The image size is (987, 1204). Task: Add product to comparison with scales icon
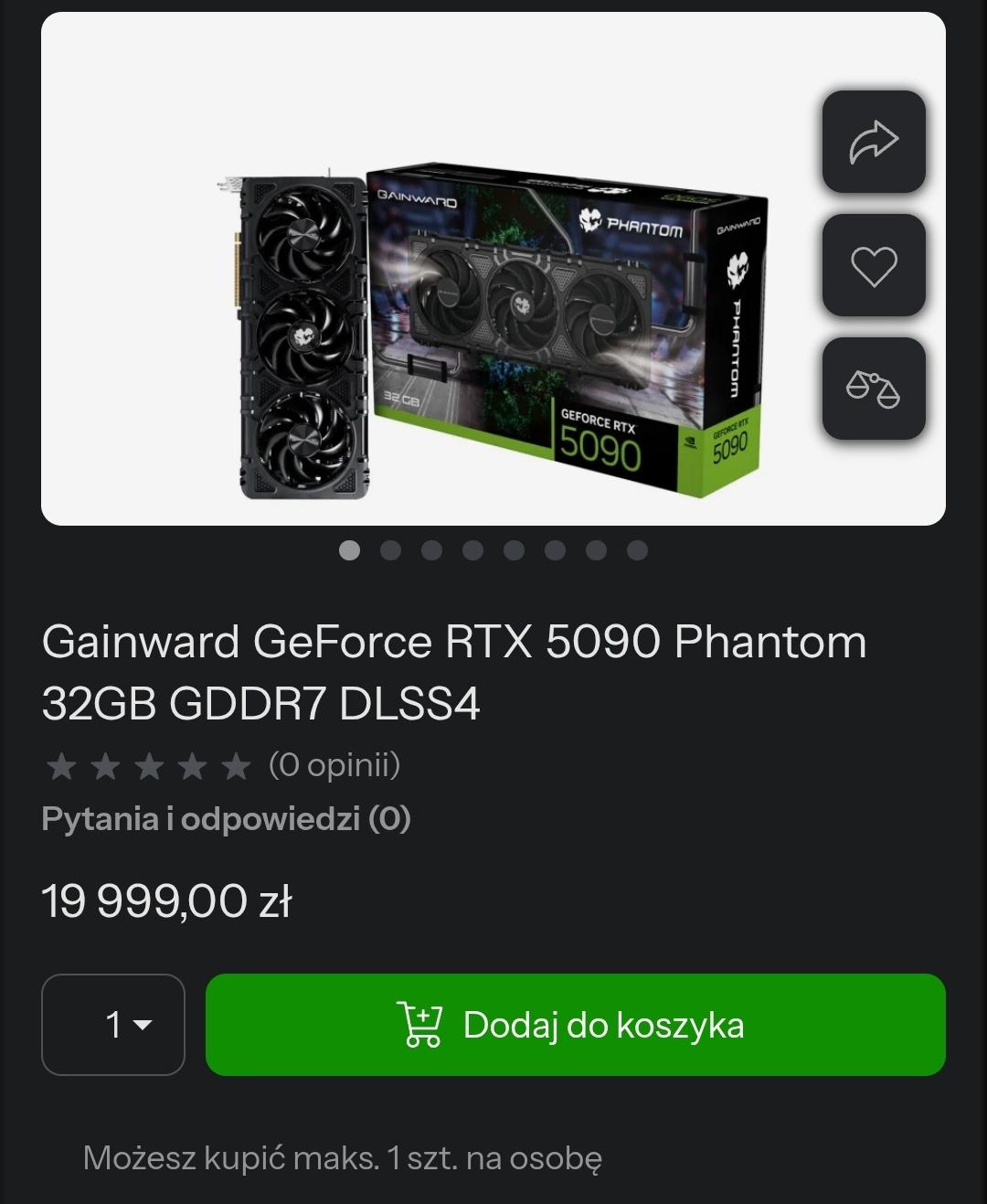click(x=874, y=389)
